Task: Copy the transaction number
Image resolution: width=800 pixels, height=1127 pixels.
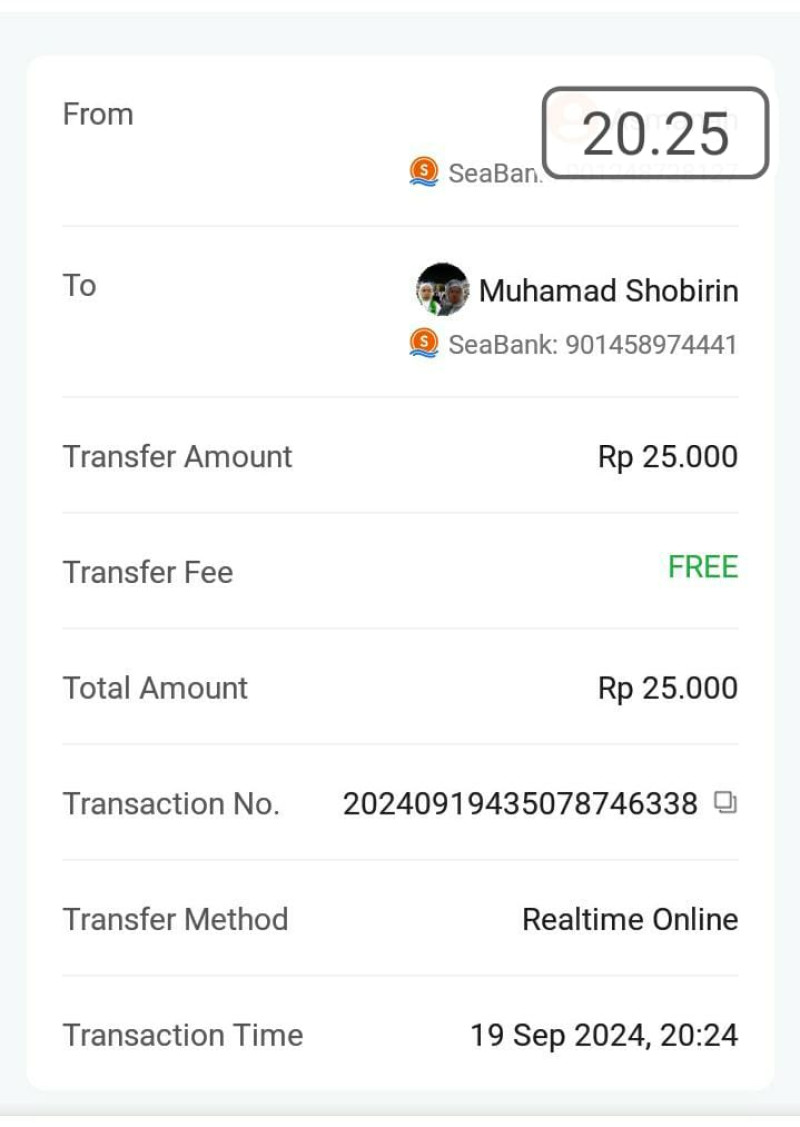Action: click(x=725, y=802)
